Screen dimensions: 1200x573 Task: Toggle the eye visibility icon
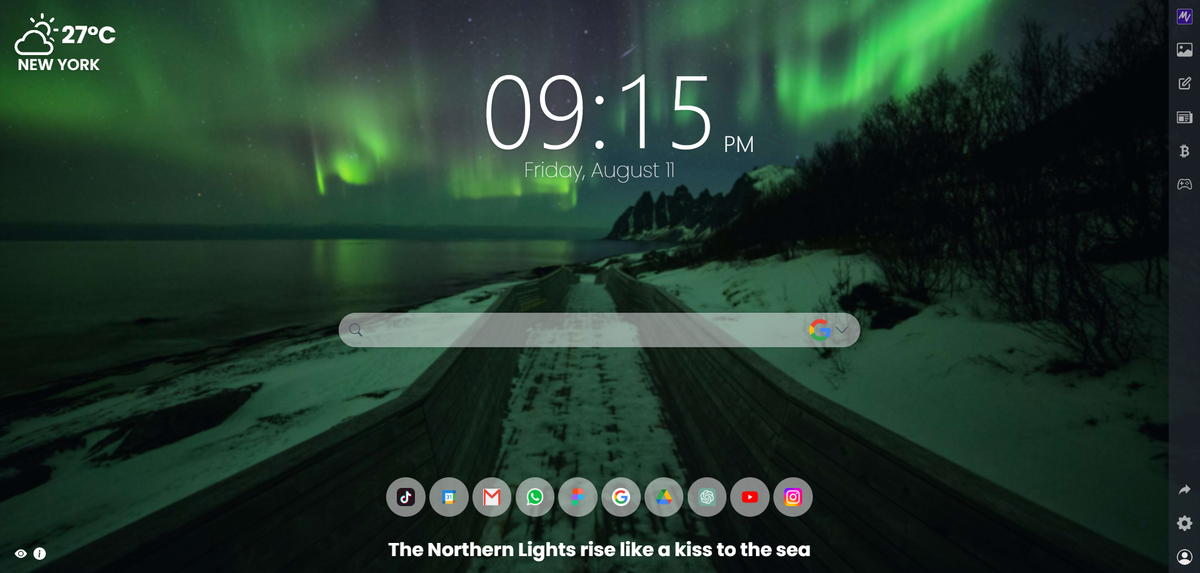coord(21,553)
